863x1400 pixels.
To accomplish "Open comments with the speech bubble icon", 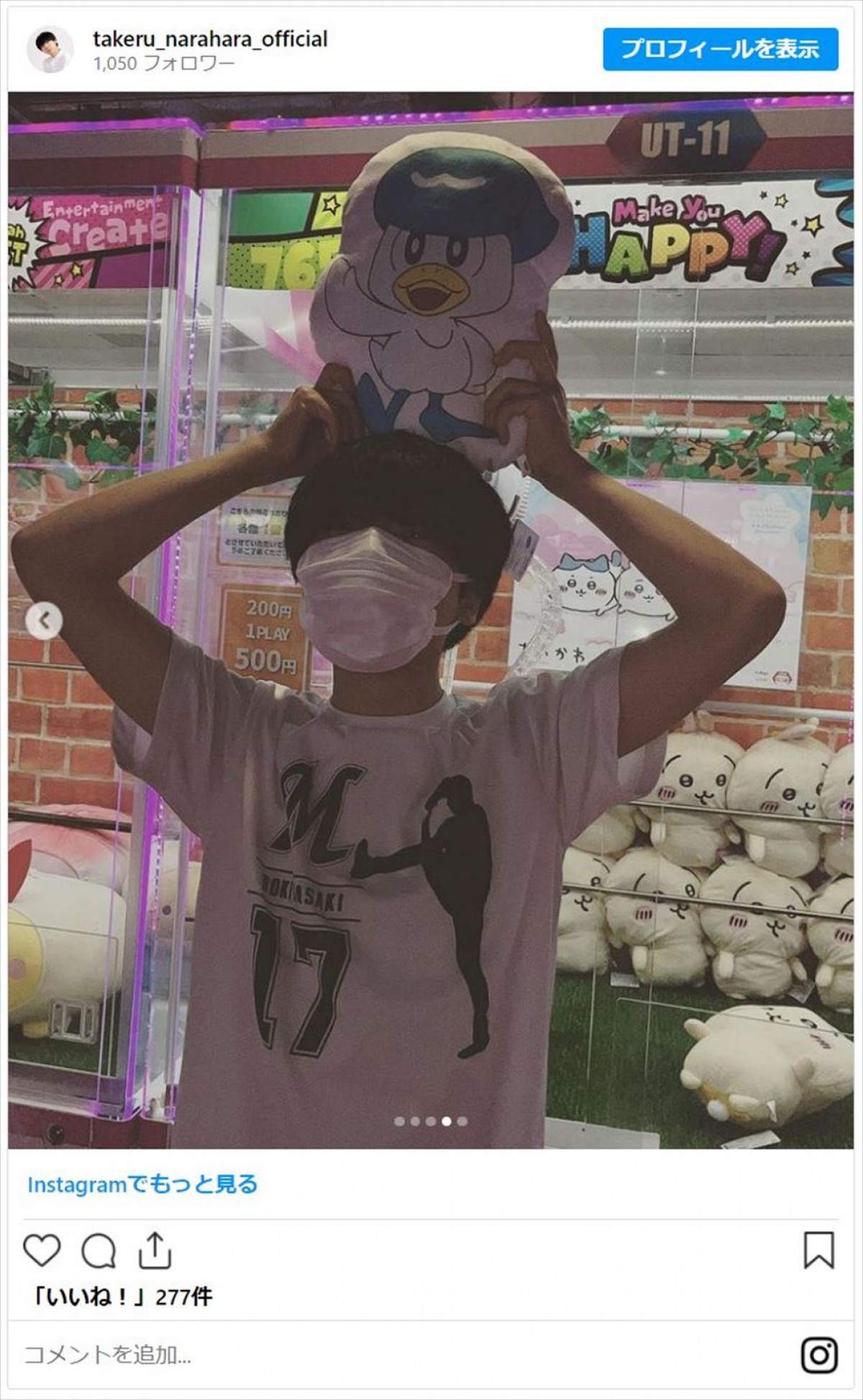I will [99, 1250].
